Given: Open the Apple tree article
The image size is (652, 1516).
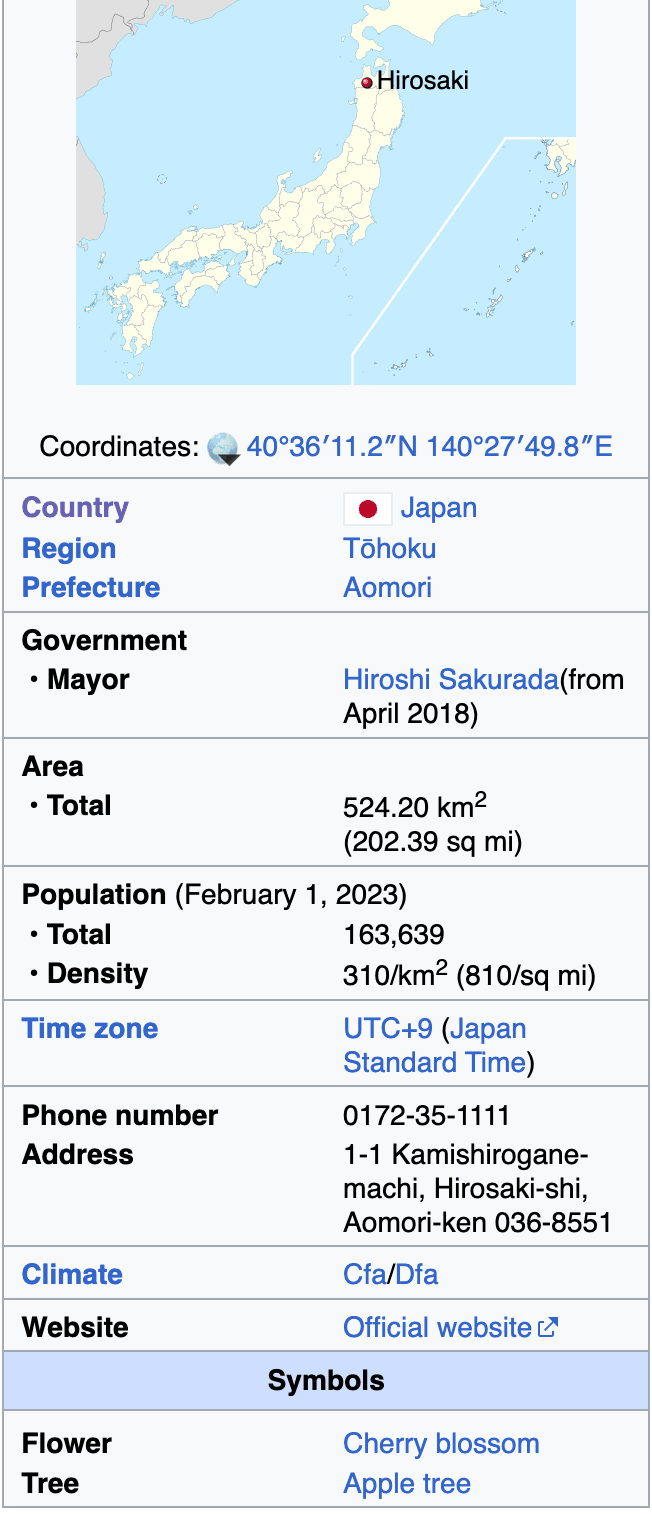Looking at the screenshot, I should (406, 1484).
